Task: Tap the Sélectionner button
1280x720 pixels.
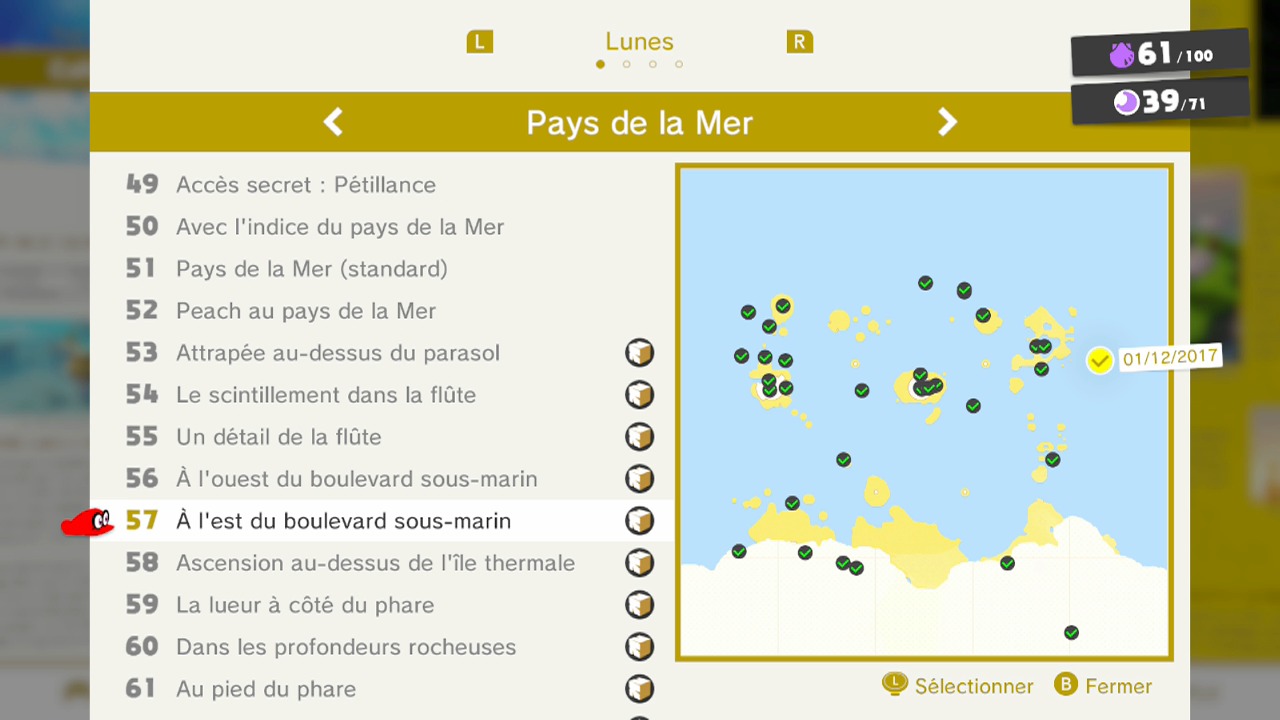Action: pos(958,686)
